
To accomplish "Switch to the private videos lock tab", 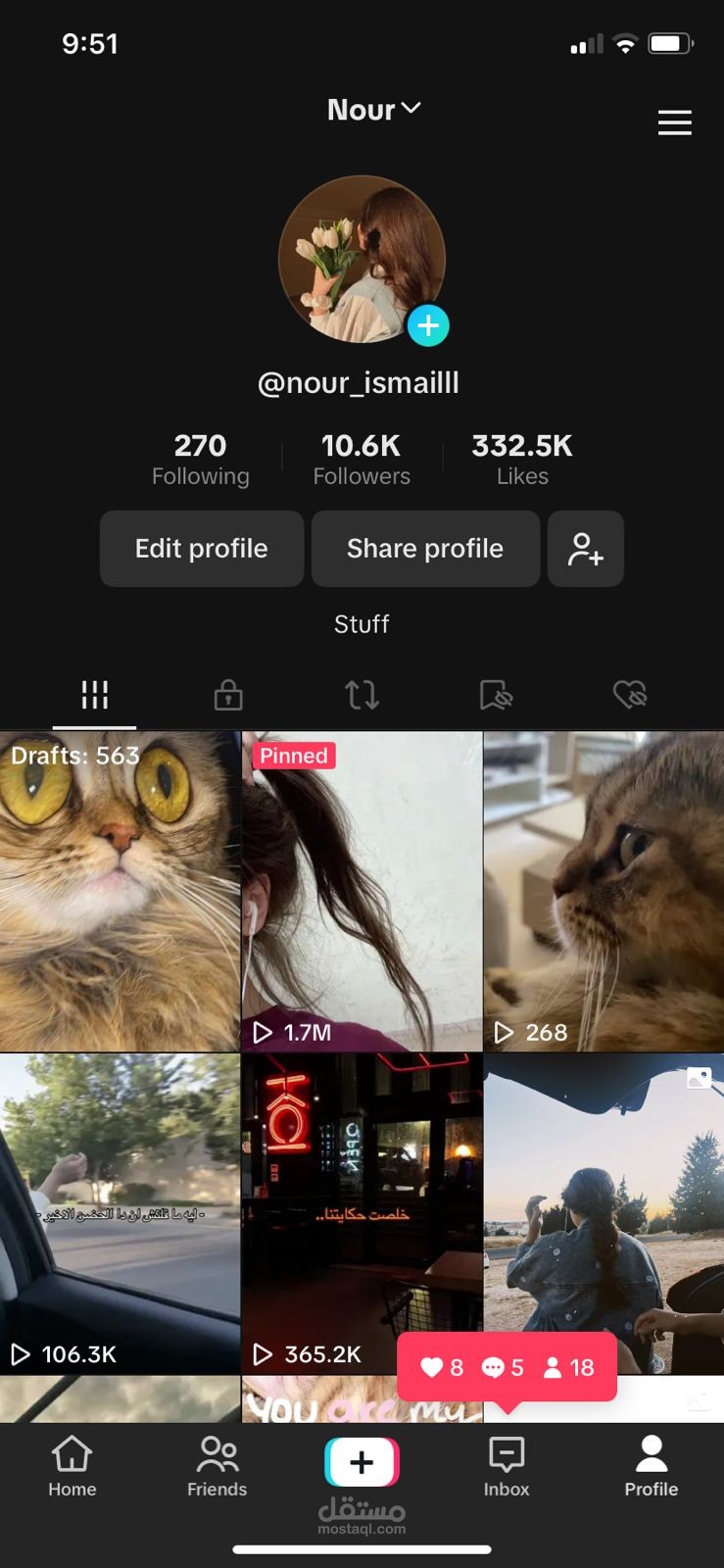I will pos(228,695).
